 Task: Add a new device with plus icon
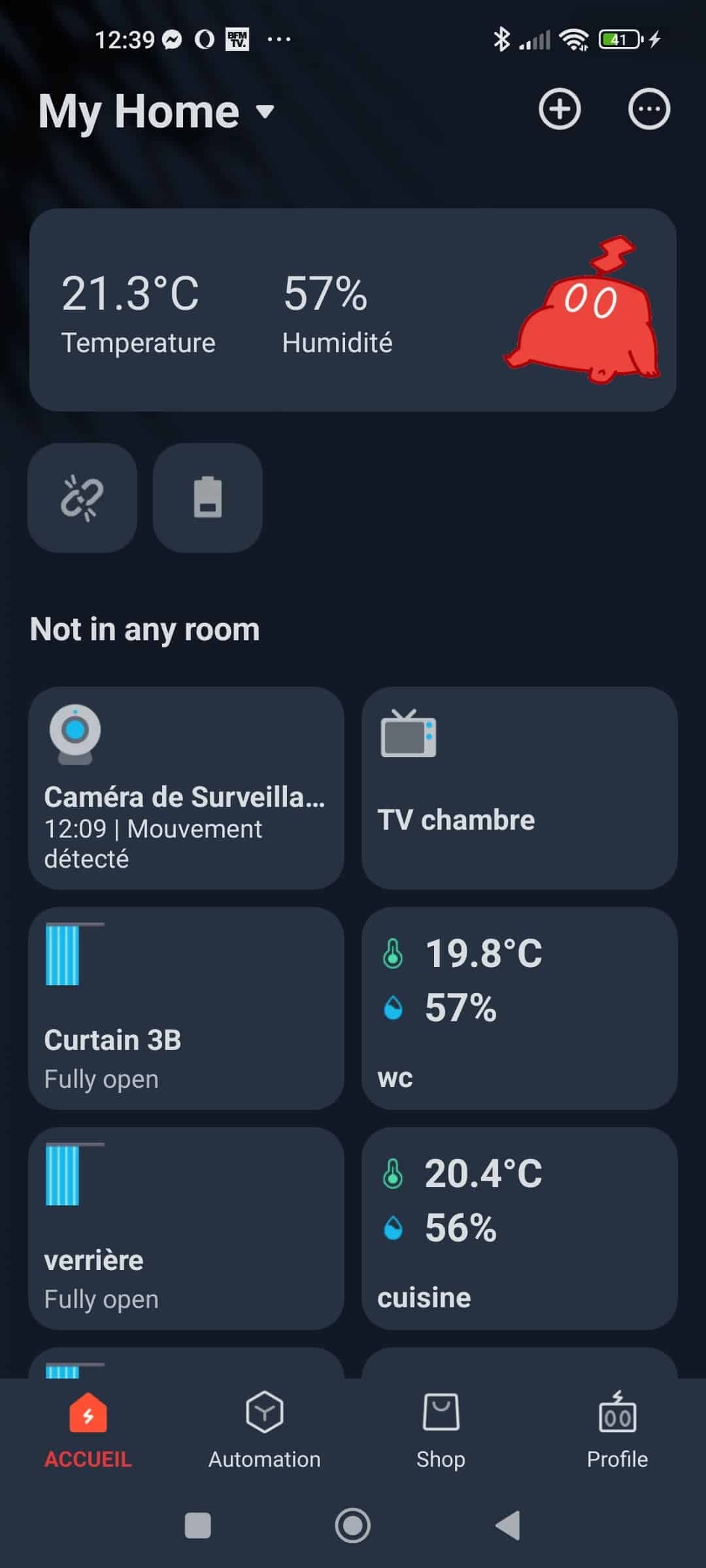[560, 109]
